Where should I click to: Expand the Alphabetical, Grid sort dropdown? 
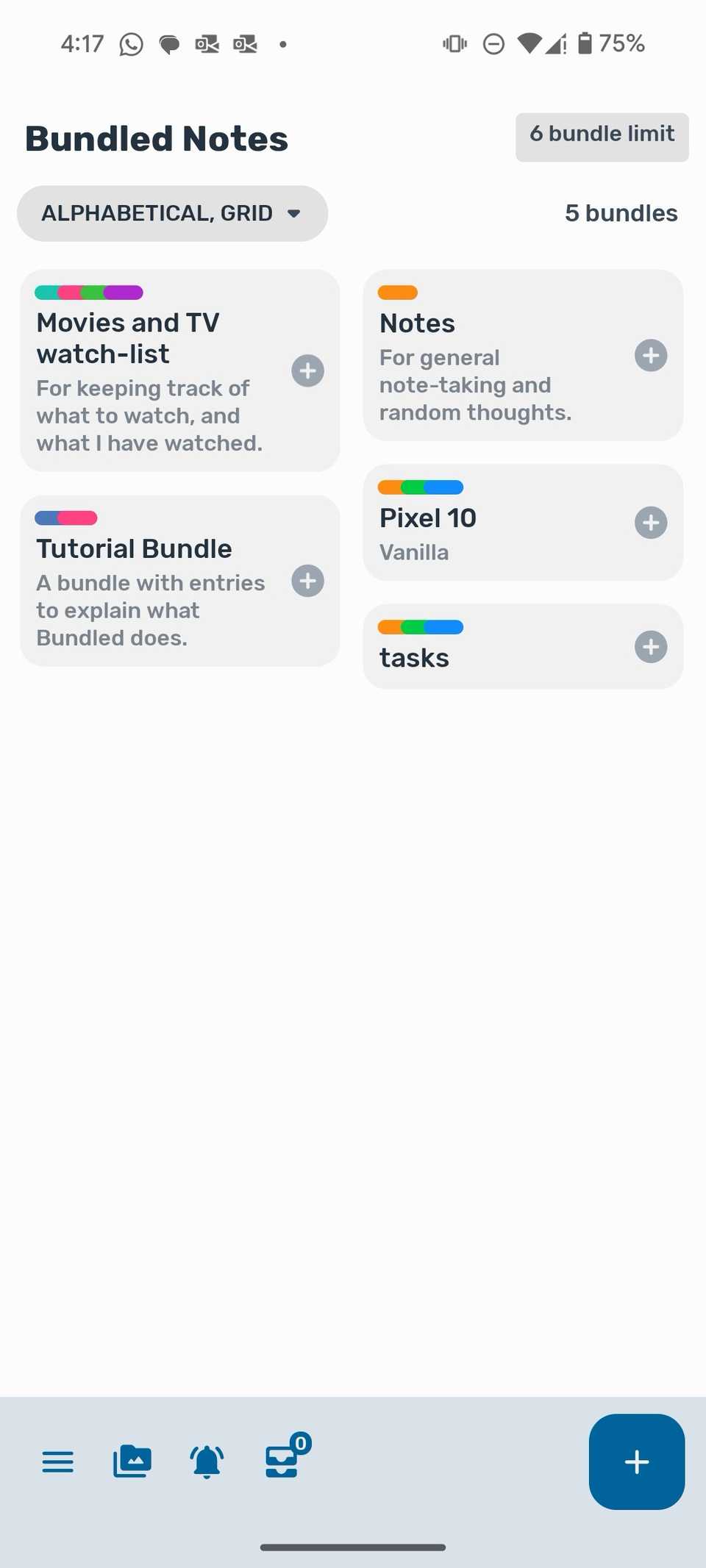point(172,213)
